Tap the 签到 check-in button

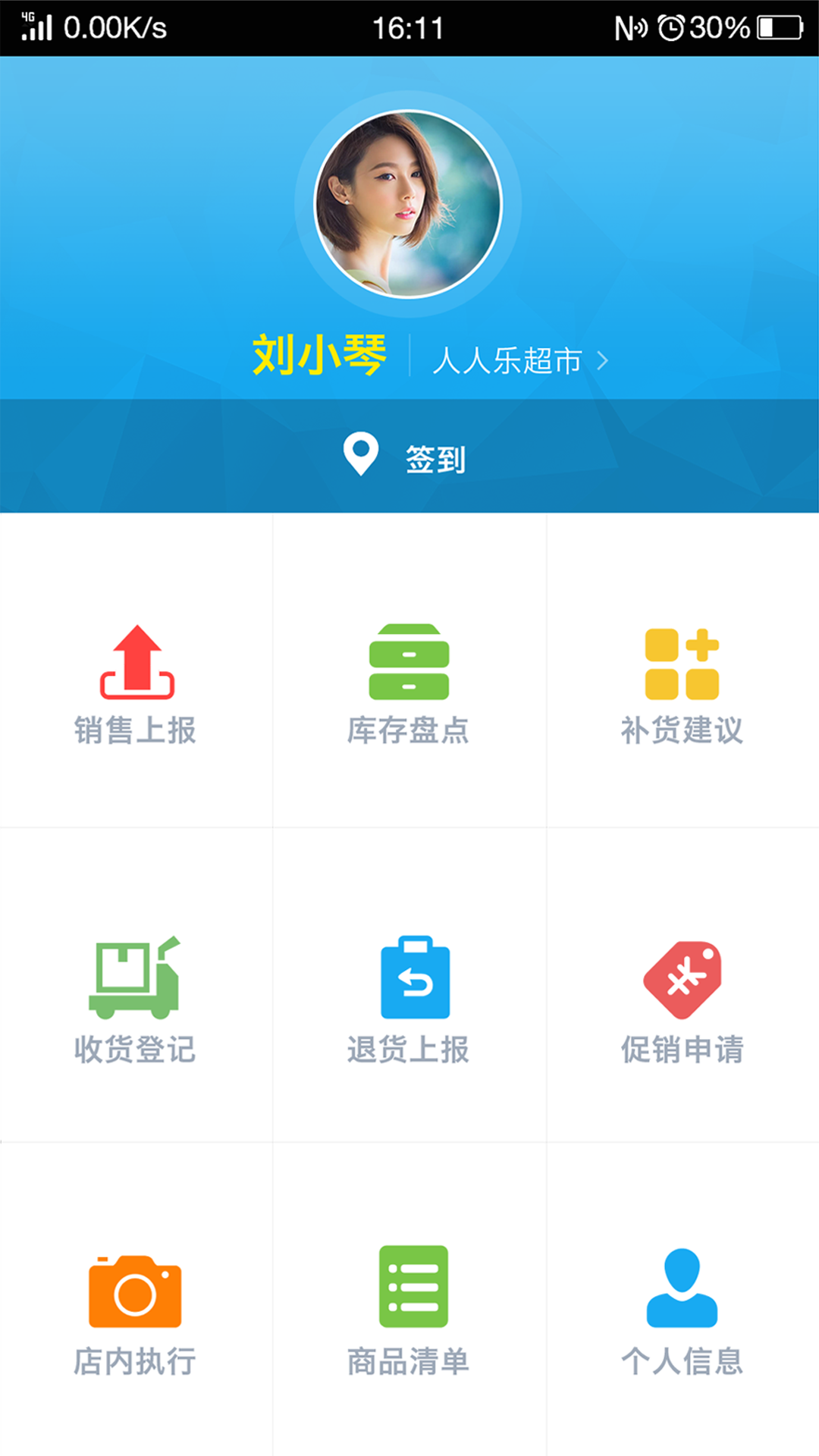click(x=409, y=456)
